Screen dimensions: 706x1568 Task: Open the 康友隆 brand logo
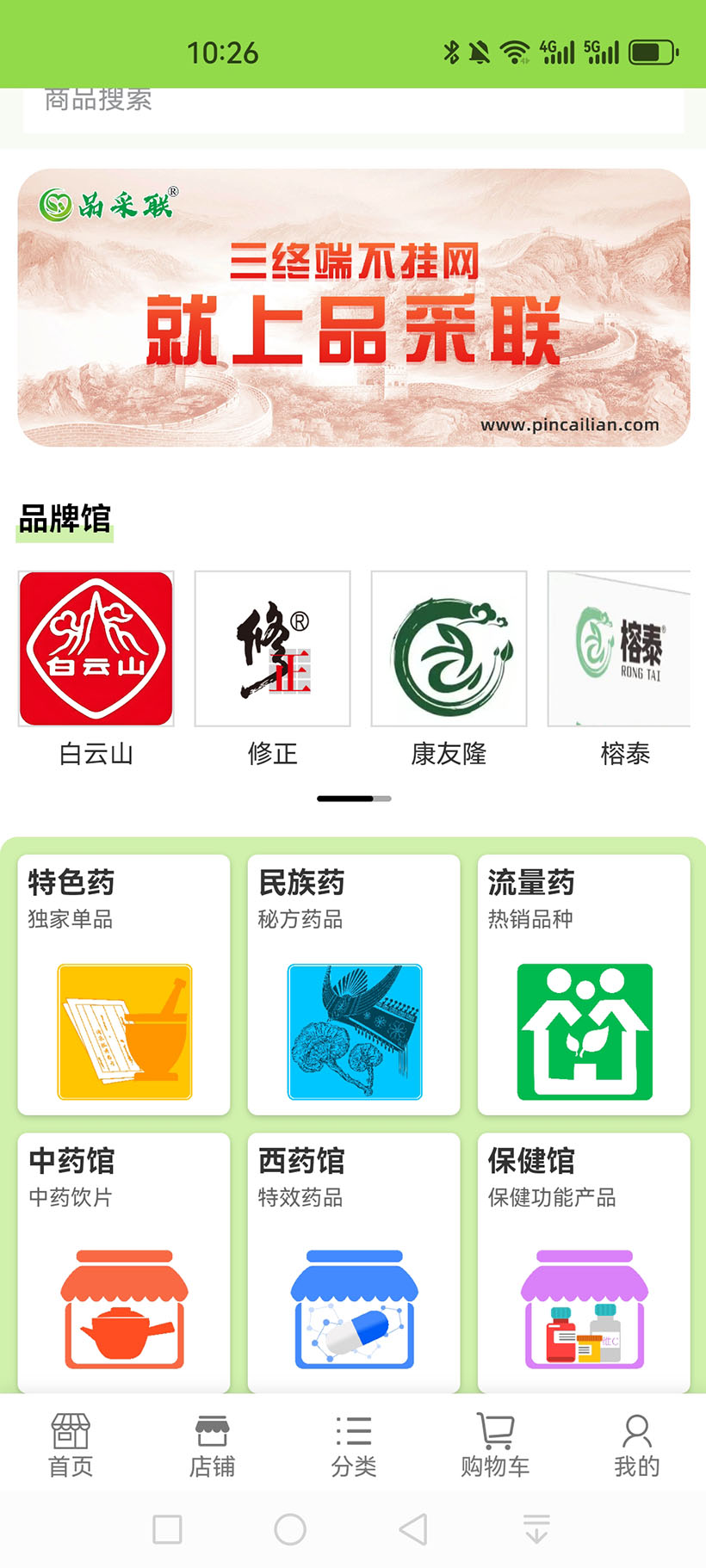(x=449, y=649)
